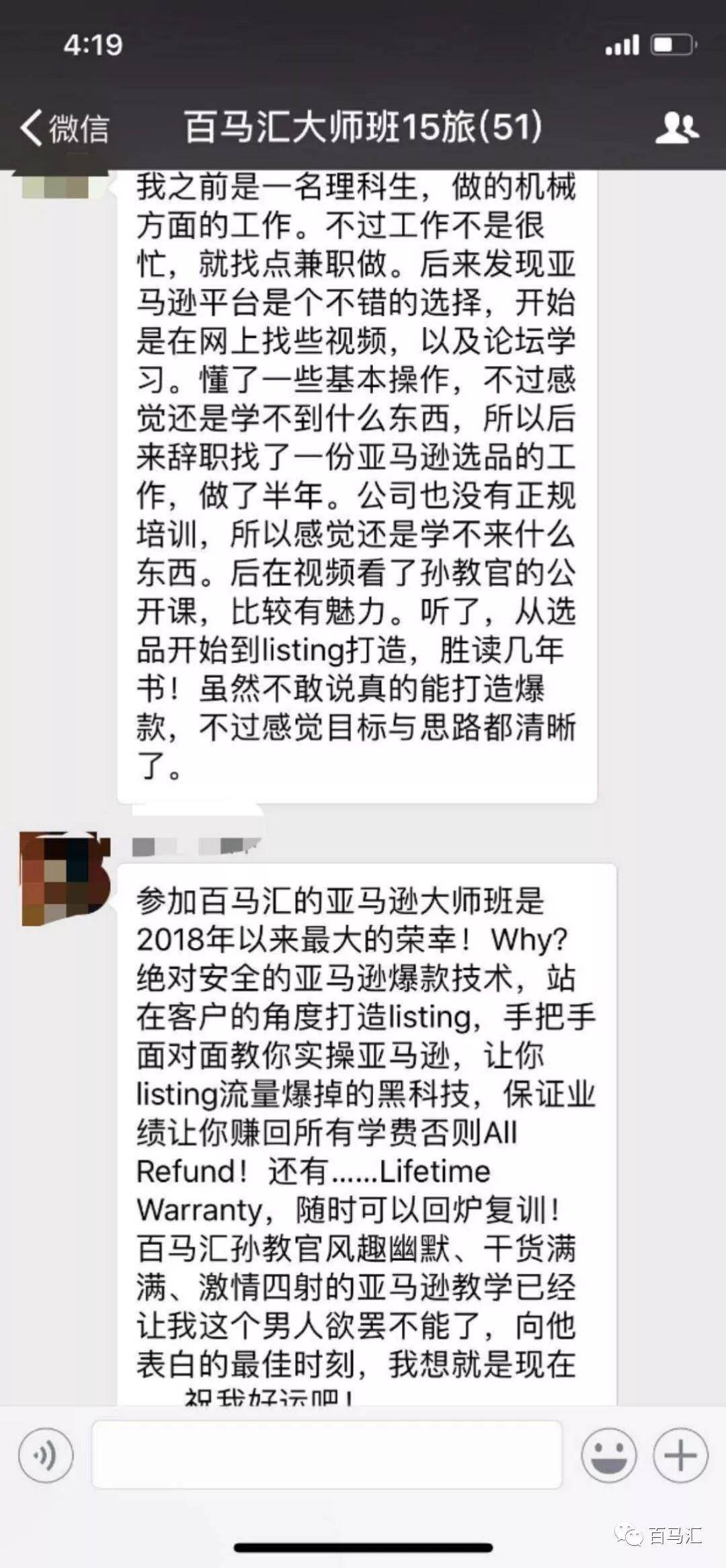
Task: Focus the message text field
Action: [x=327, y=1454]
